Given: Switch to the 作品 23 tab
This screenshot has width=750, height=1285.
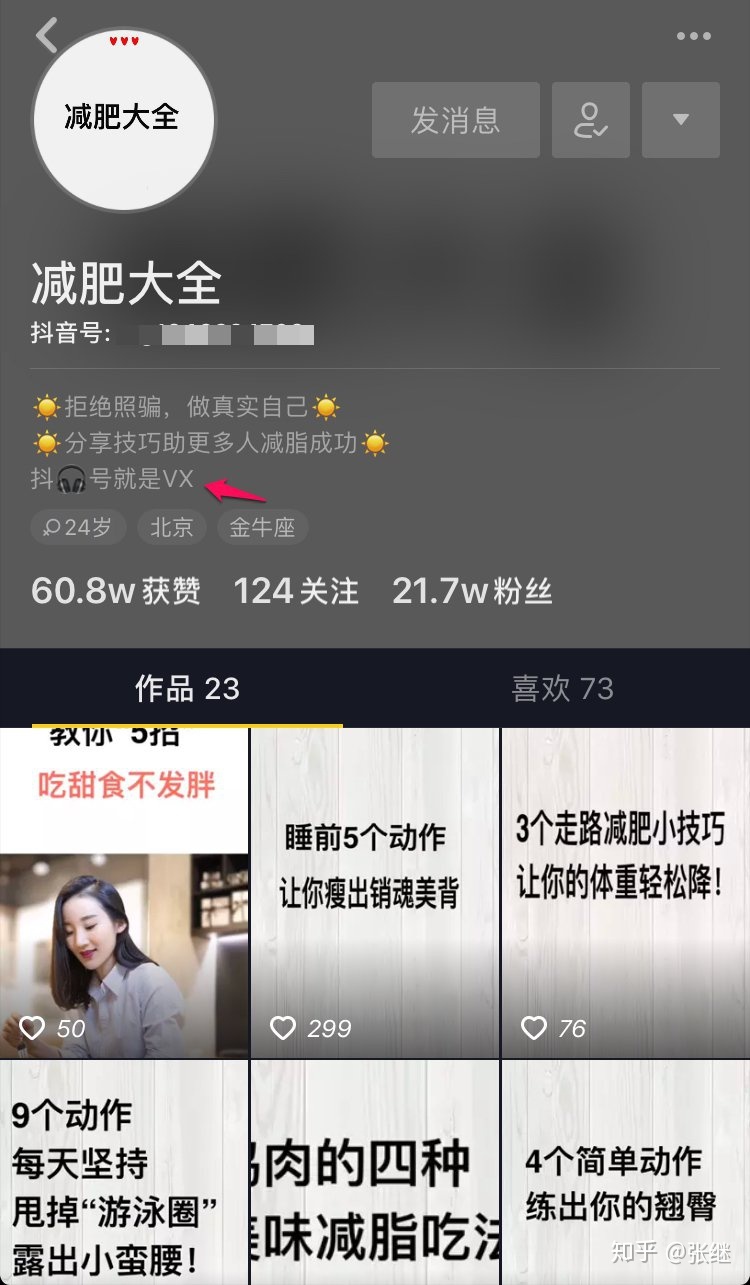Looking at the screenshot, I should [187, 688].
